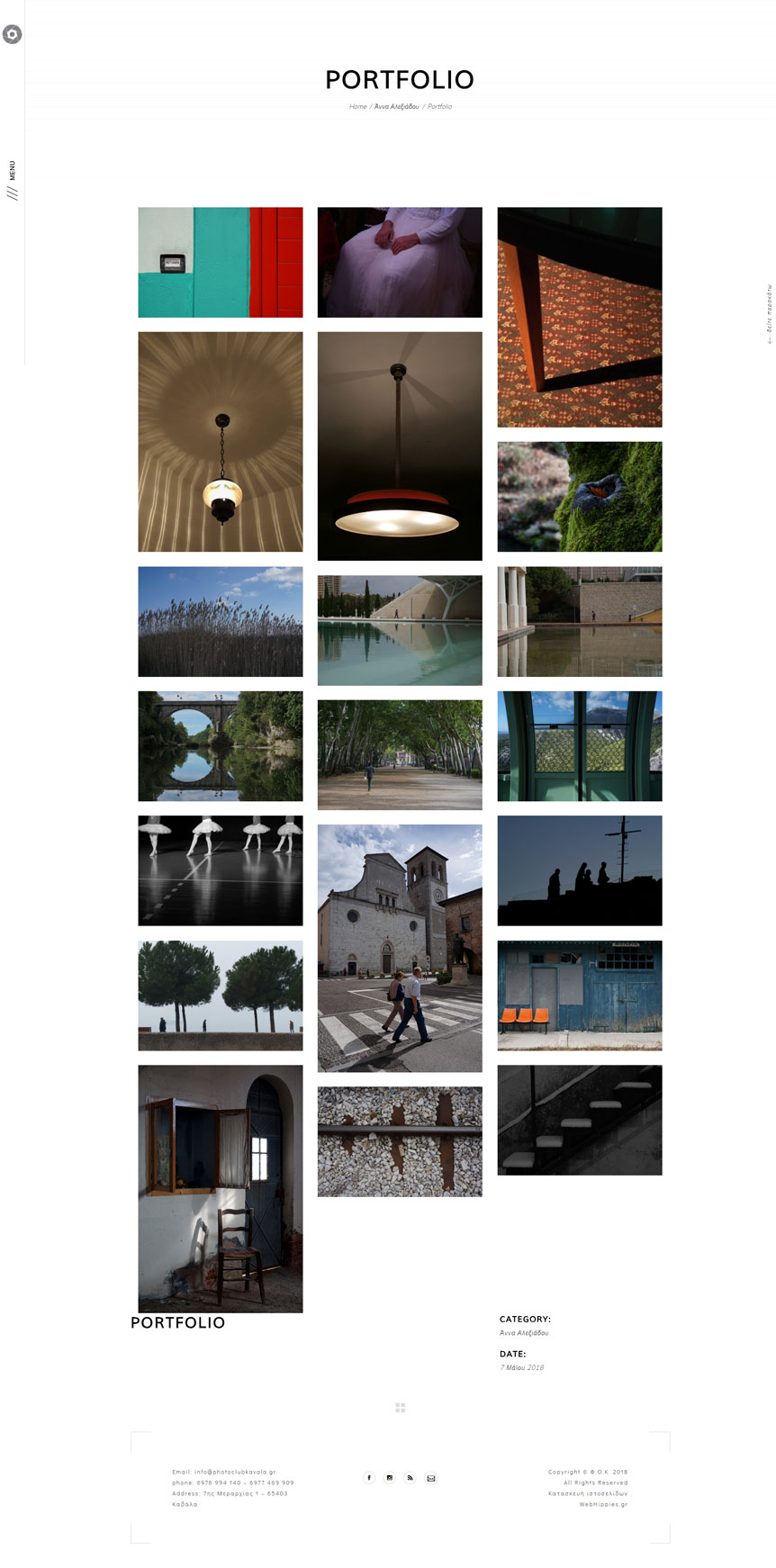This screenshot has height=1568, width=776.
Task: Open the Άννα Αλεξιάδου category link
Action: point(524,1332)
